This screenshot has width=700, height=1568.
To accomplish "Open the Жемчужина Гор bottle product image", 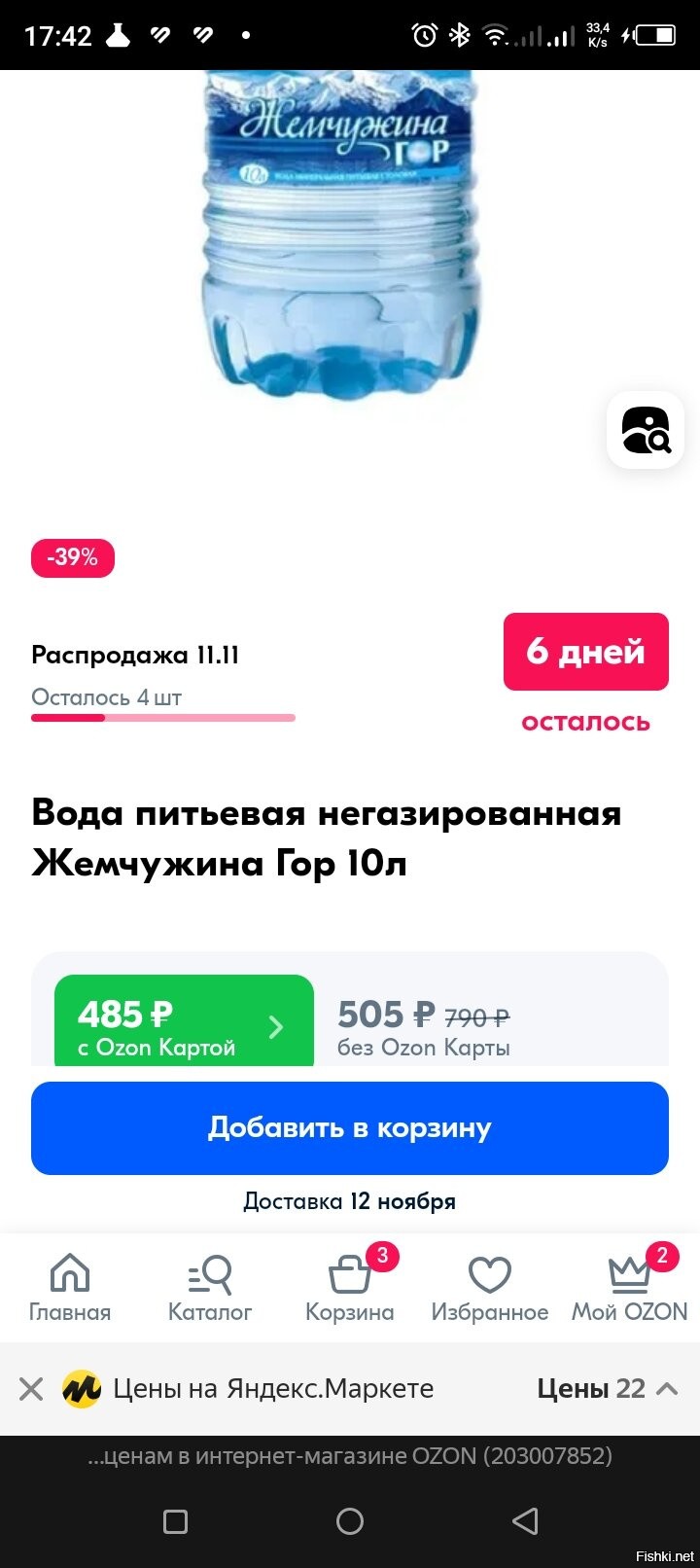I will click(340, 233).
